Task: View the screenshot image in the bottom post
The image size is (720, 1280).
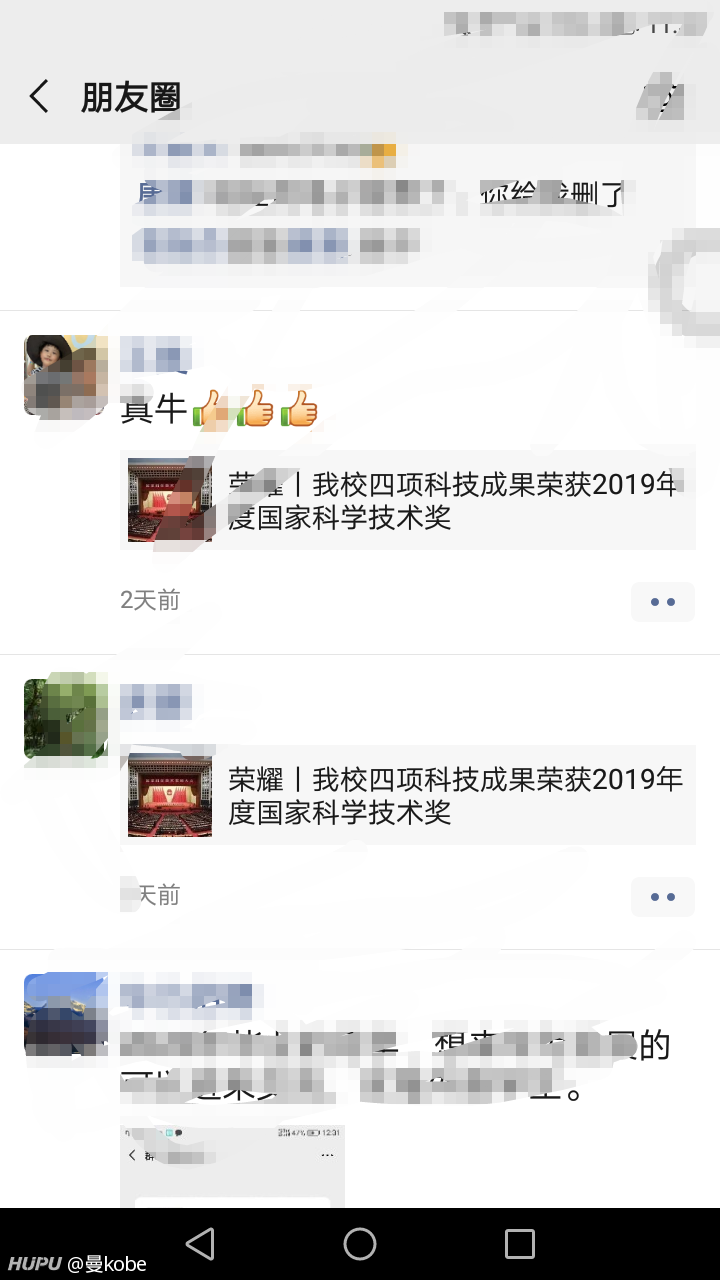Action: point(232,1166)
